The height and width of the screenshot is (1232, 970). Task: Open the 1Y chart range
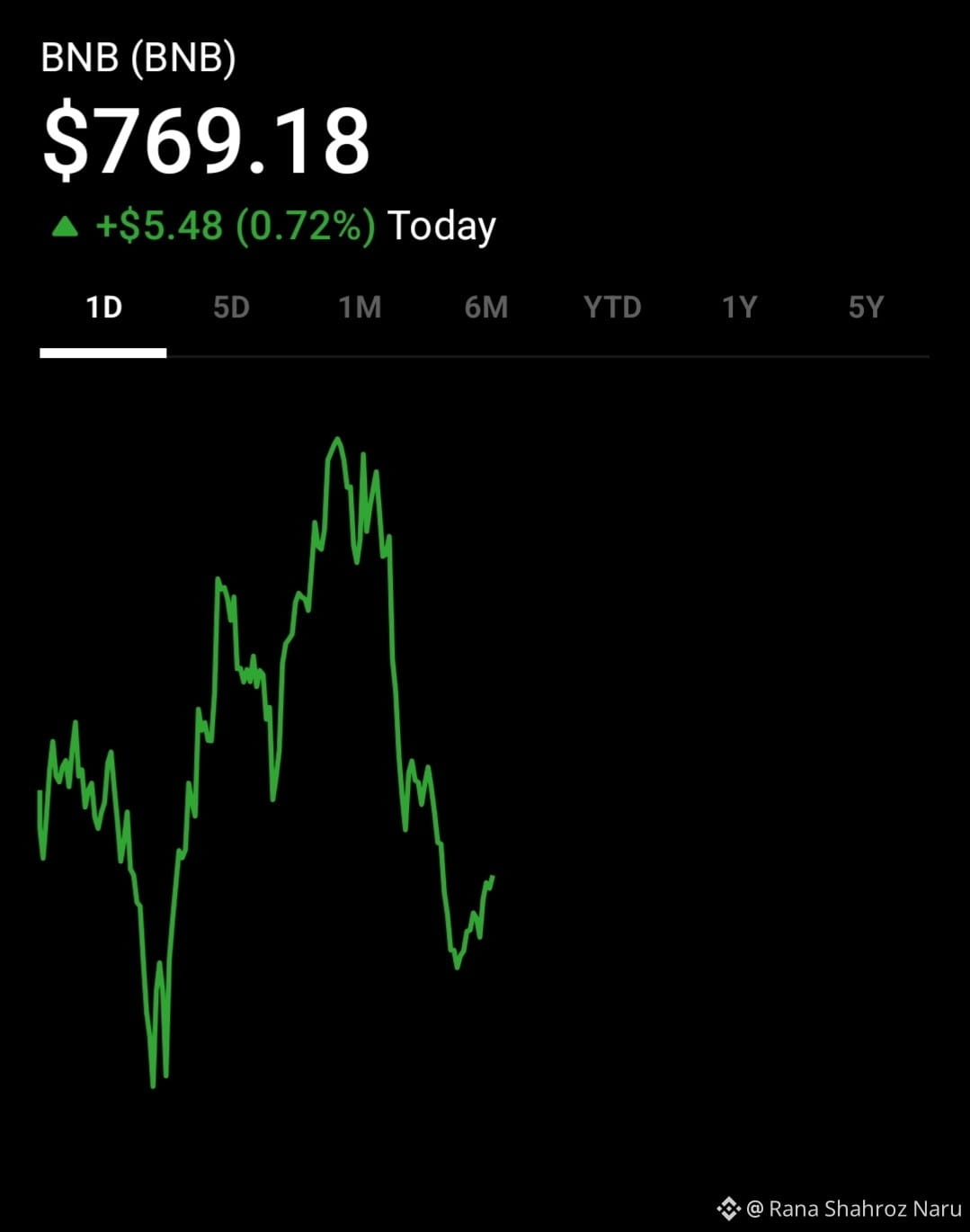[x=740, y=308]
